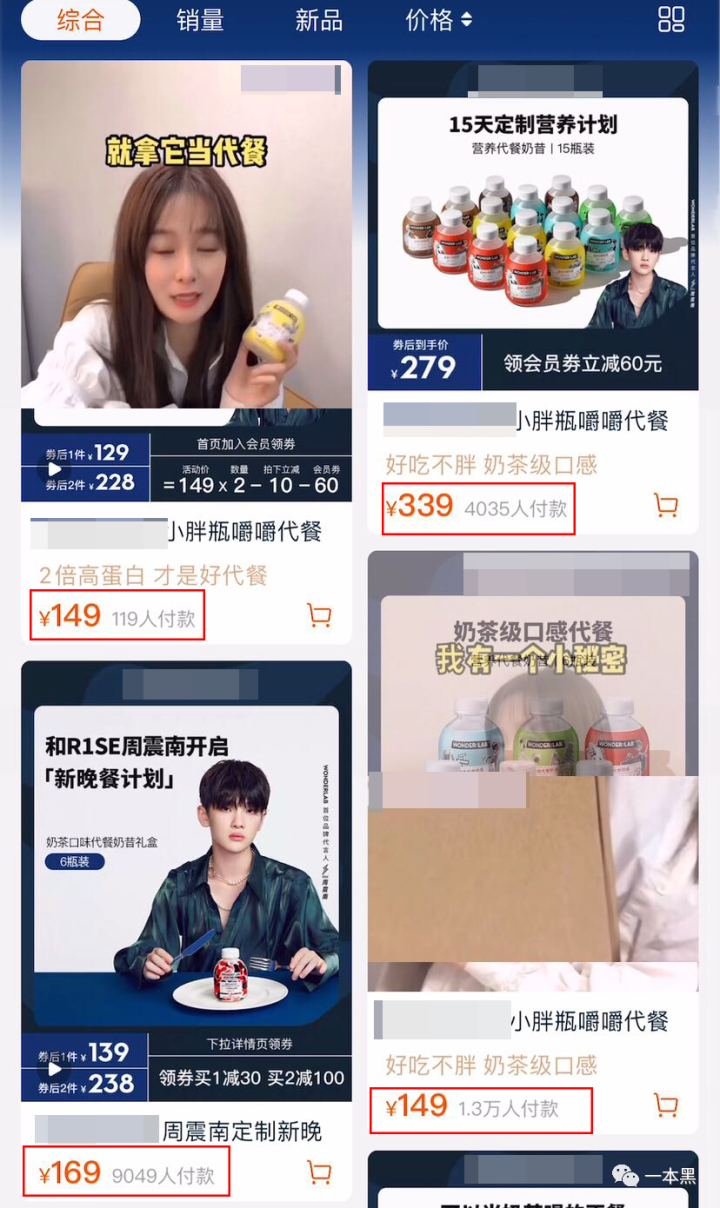Open the ¥169 周震南定制新晚 product

click(x=186, y=930)
